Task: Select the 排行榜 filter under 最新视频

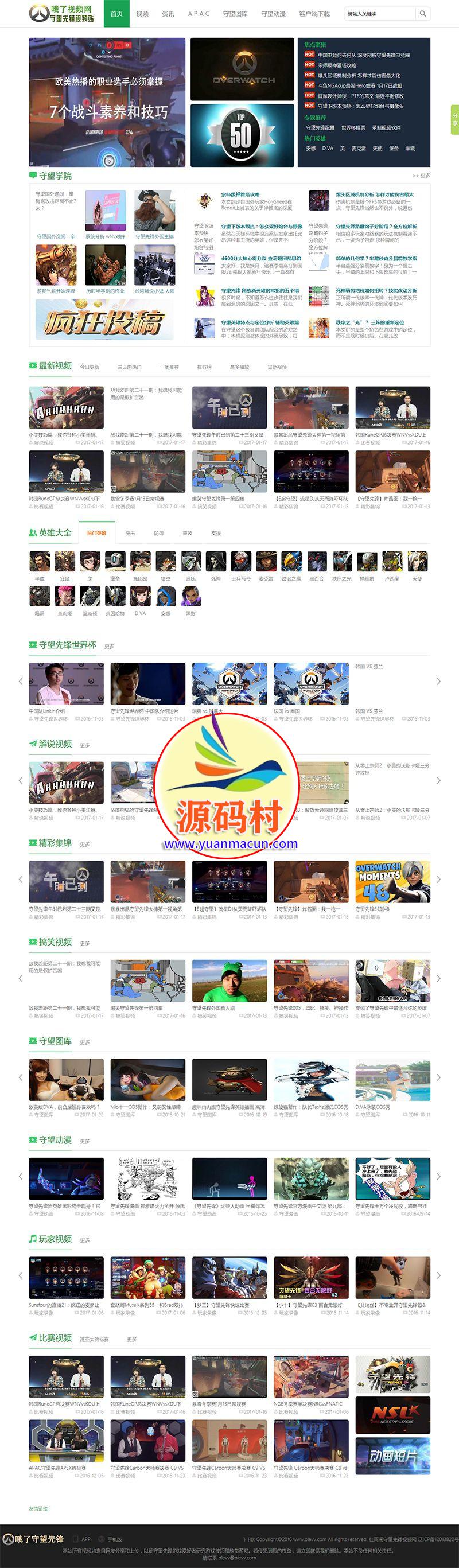Action: point(204,367)
